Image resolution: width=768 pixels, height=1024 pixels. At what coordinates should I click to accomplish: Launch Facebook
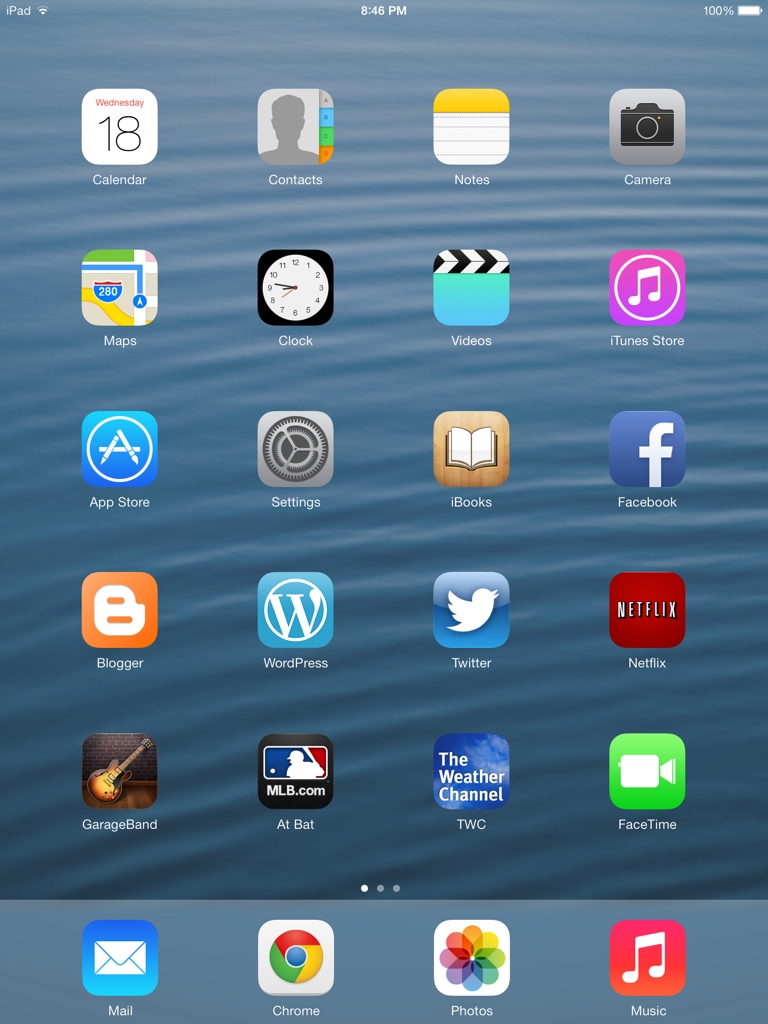[x=647, y=449]
